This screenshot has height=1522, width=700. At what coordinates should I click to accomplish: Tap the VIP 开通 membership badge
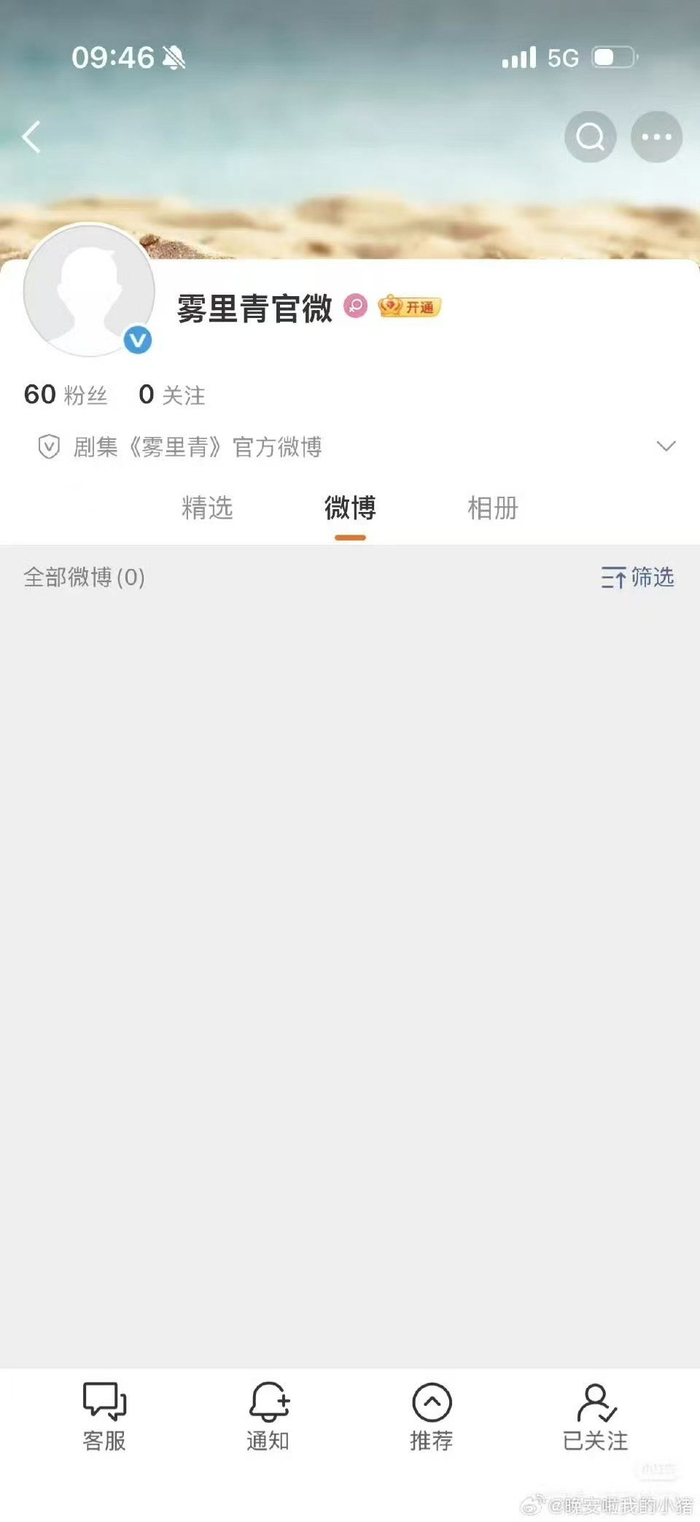tap(410, 307)
